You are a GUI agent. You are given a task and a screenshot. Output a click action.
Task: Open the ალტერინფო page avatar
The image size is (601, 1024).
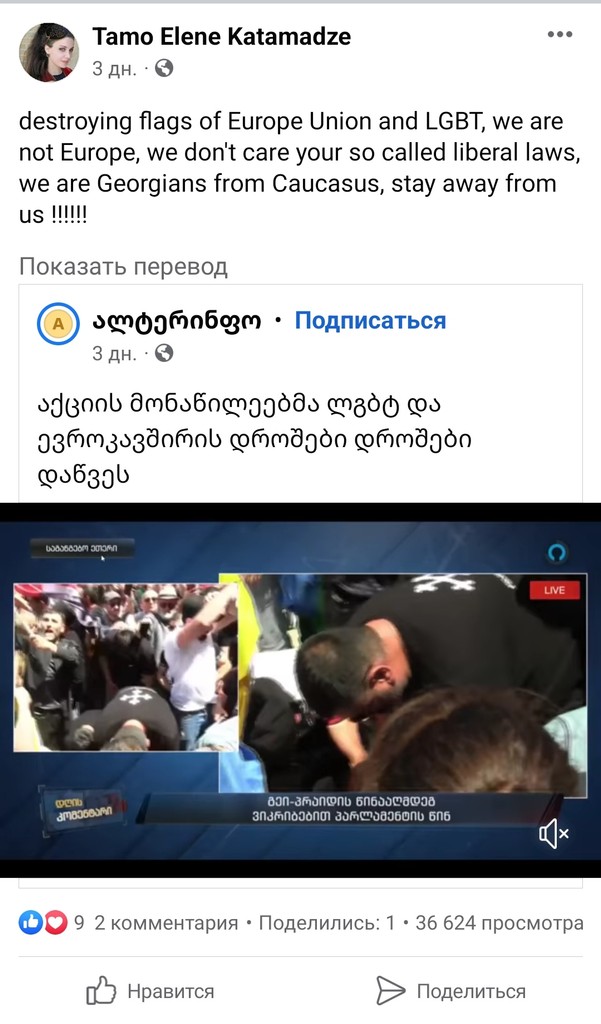click(57, 324)
